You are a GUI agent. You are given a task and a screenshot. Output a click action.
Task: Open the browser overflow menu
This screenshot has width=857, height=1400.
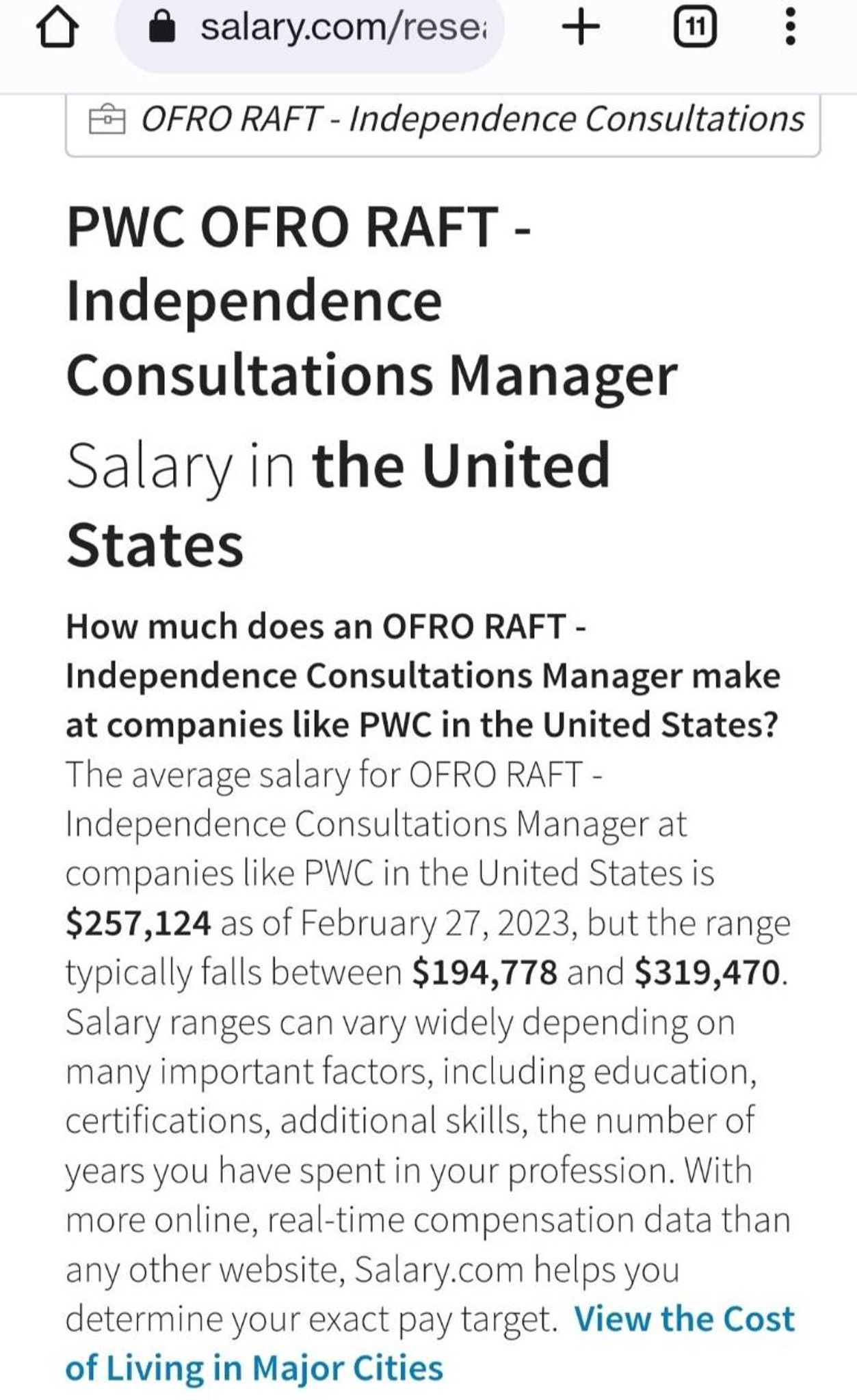(x=791, y=28)
